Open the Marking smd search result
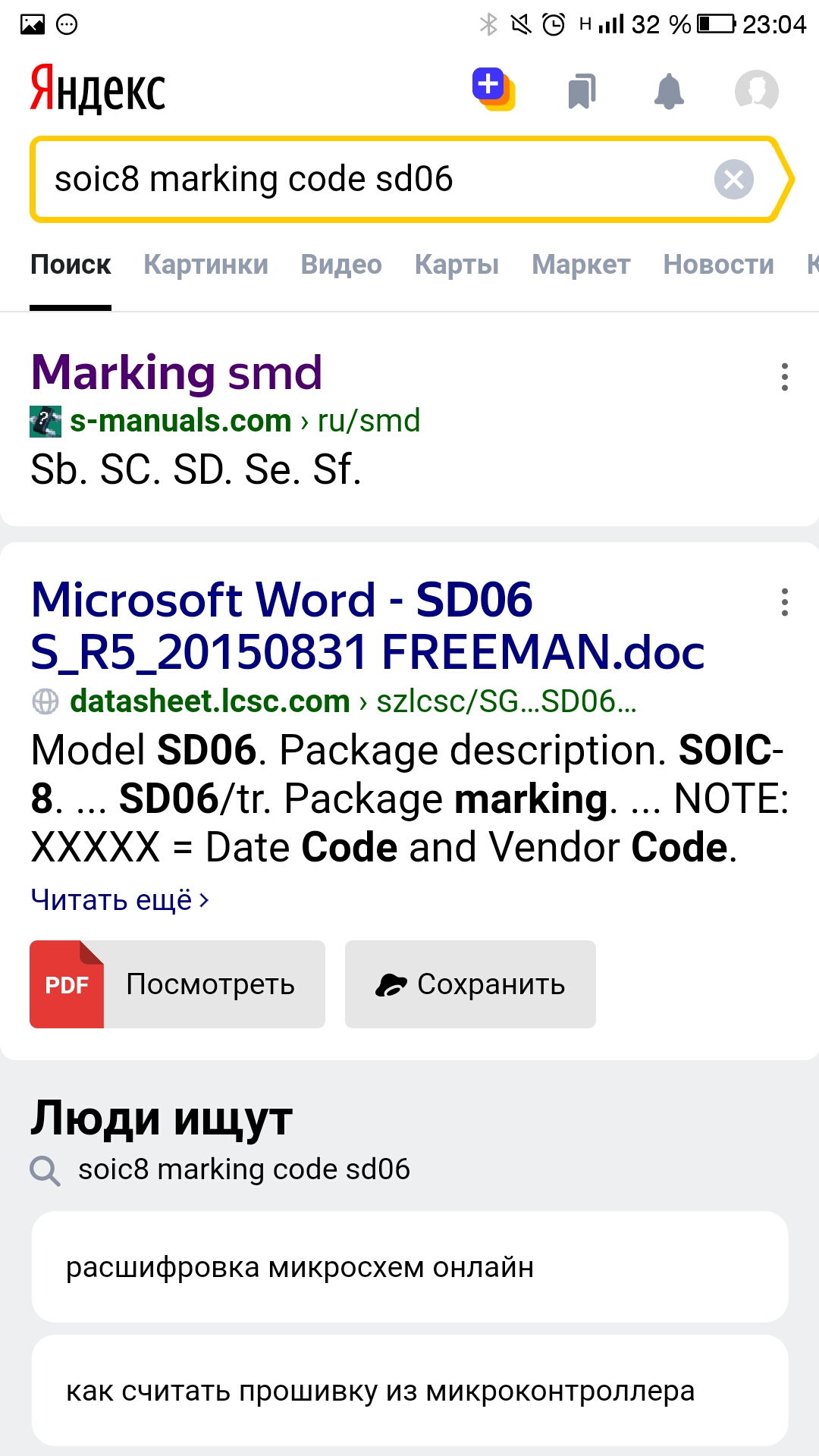This screenshot has width=819, height=1456. pos(177,373)
